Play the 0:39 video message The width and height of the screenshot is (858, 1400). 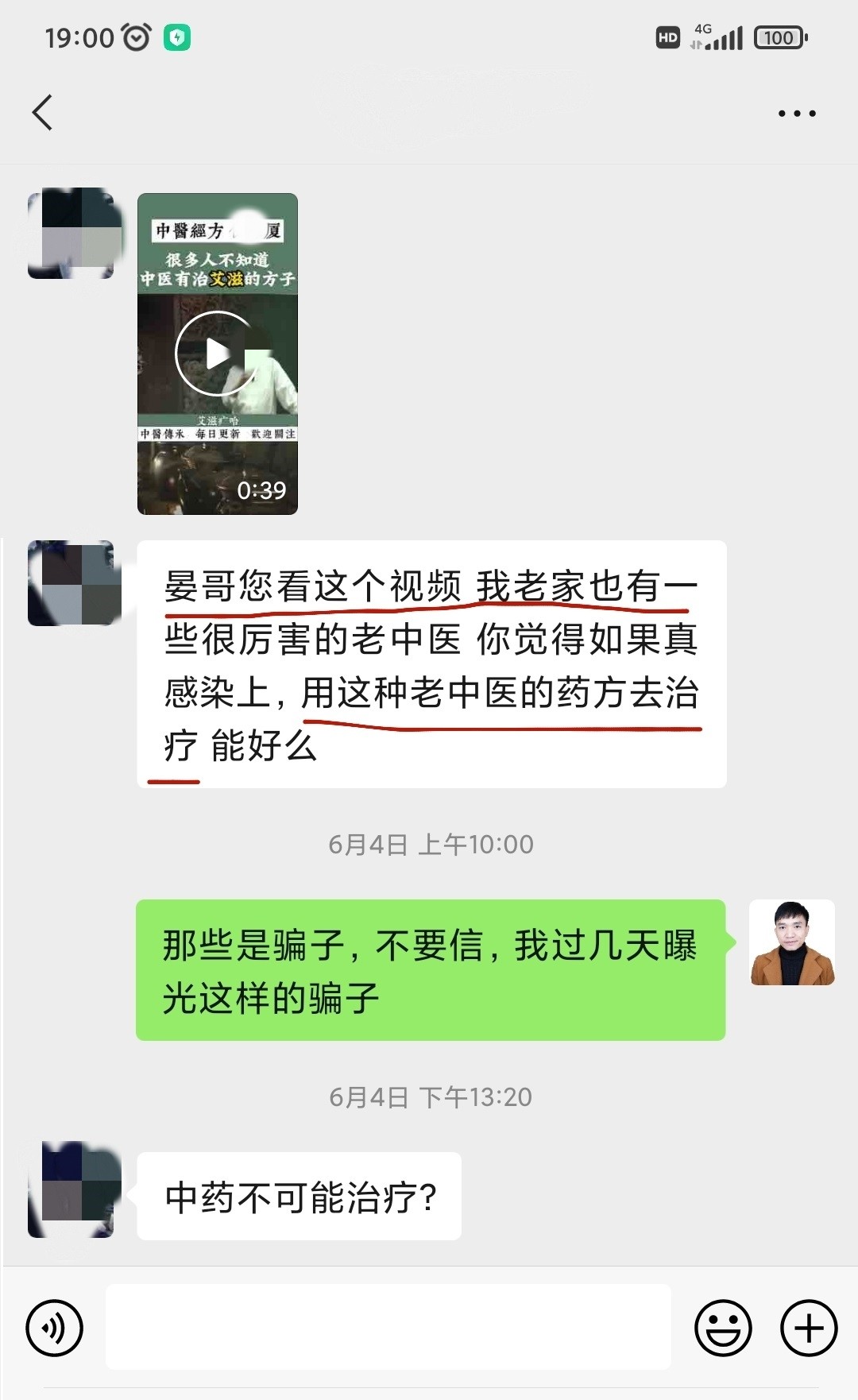coord(216,354)
